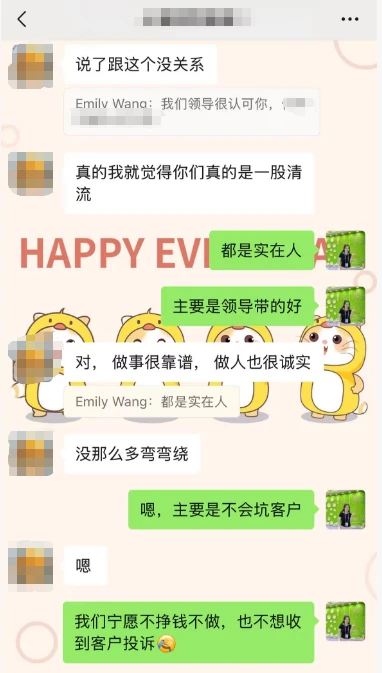The width and height of the screenshot is (382, 673).
Task: Tap own avatar beside "嗯，主要是不会坑客户"
Action: point(346,509)
